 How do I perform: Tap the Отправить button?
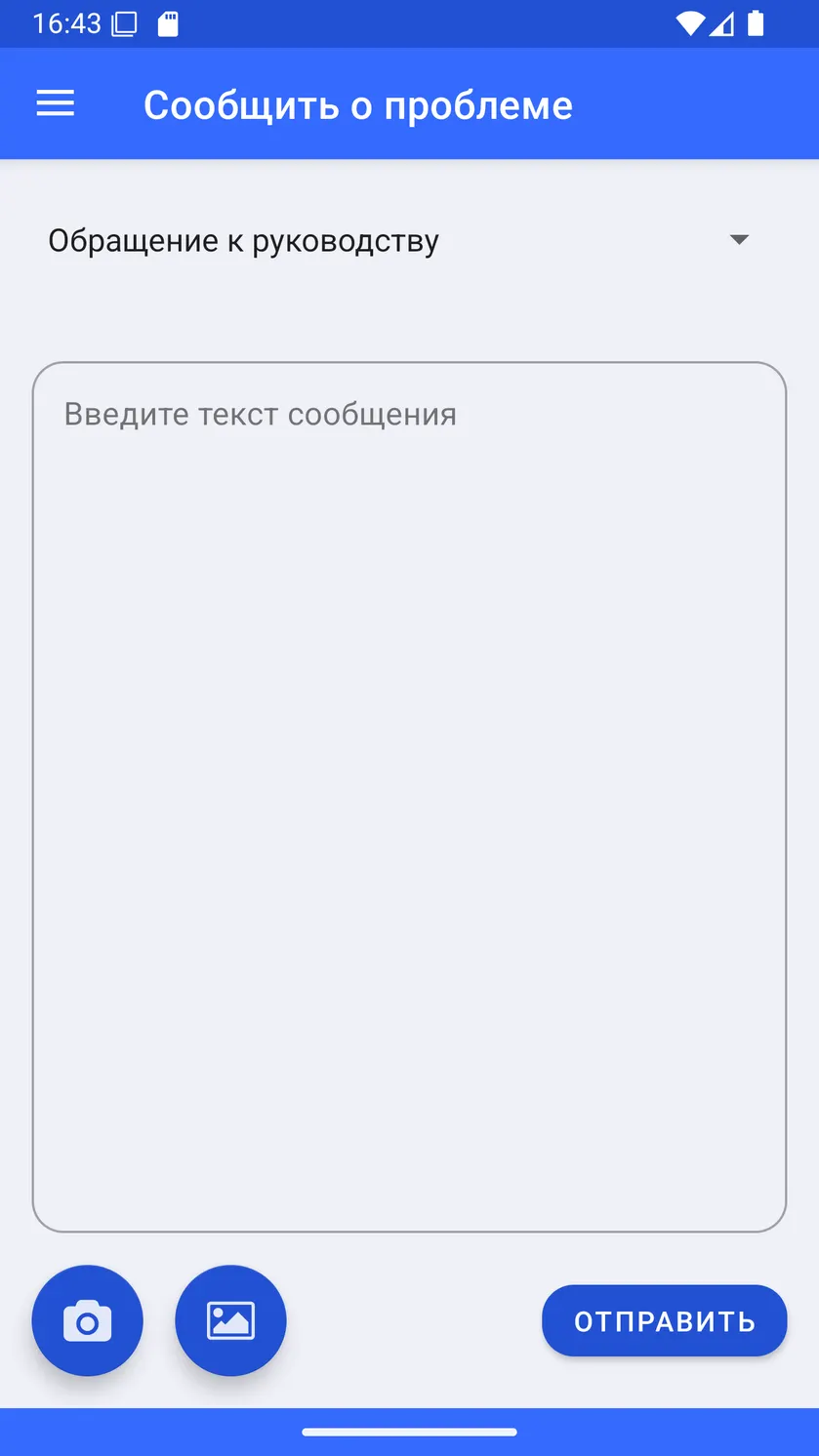tap(665, 1321)
